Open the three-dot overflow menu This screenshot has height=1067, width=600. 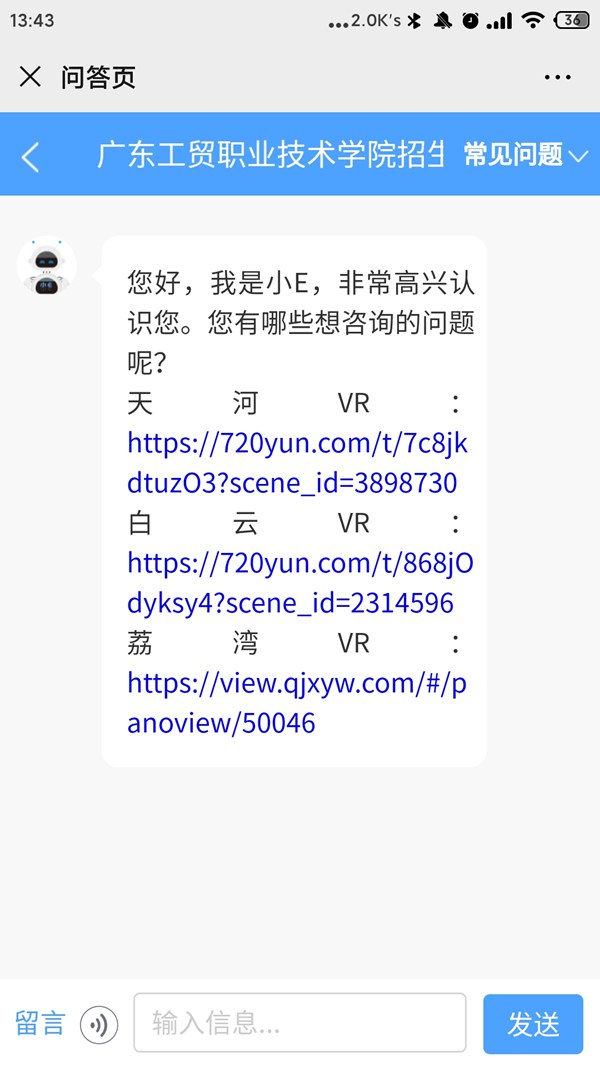(x=556, y=77)
